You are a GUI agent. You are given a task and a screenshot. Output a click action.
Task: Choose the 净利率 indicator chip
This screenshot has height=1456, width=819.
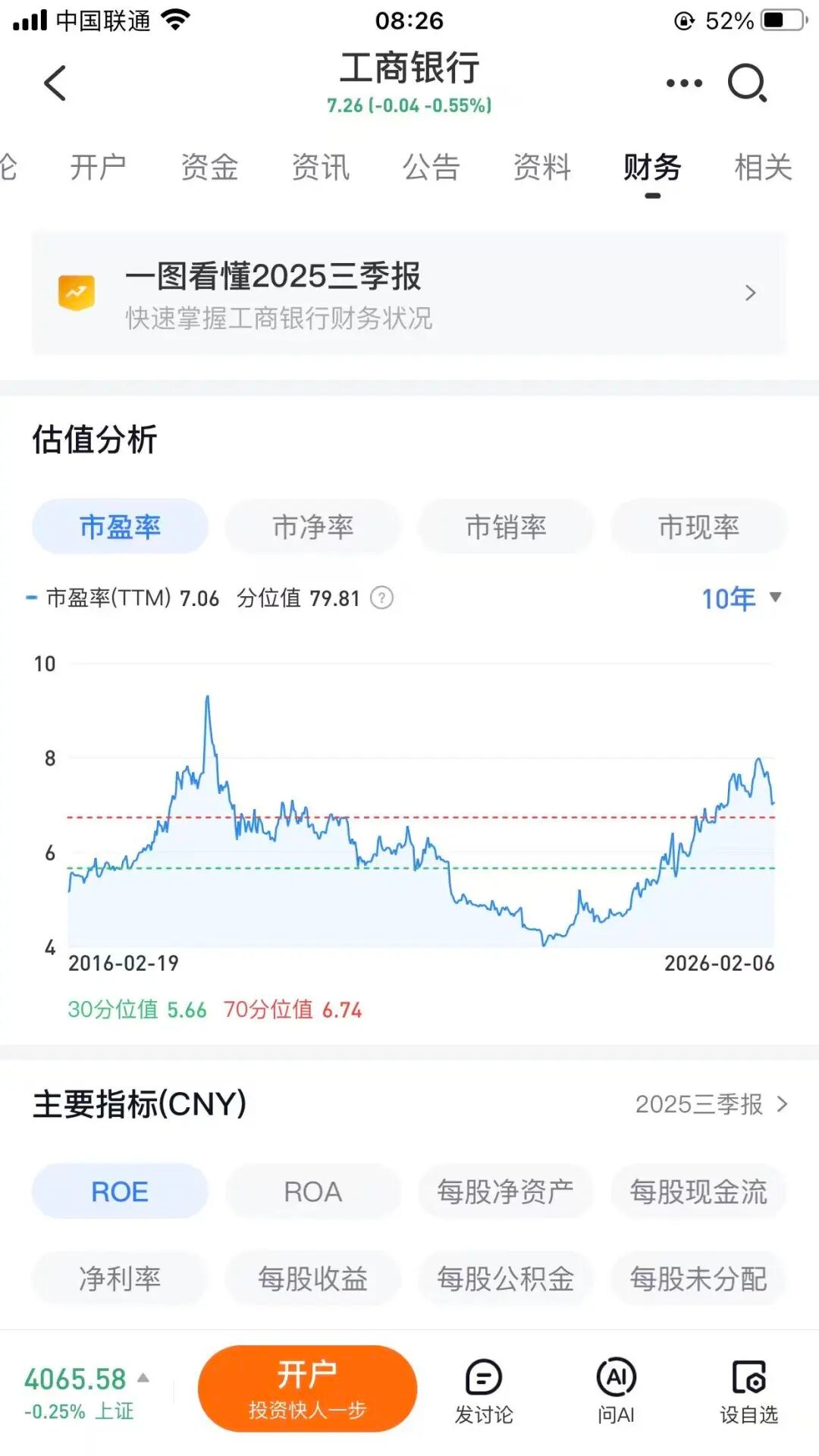tap(120, 1279)
